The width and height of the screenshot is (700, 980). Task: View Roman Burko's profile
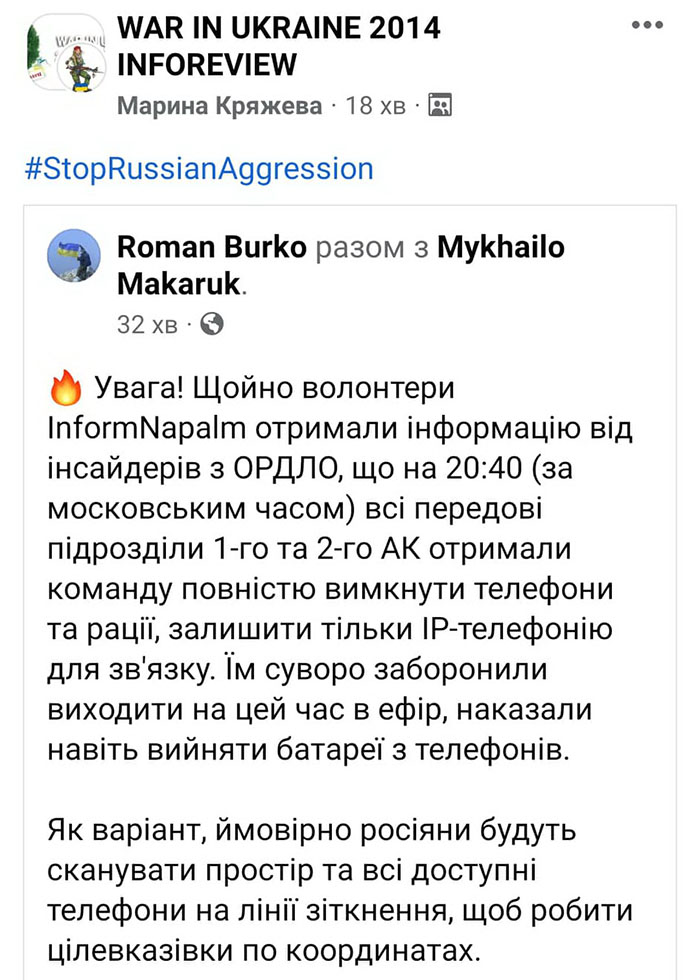211,247
